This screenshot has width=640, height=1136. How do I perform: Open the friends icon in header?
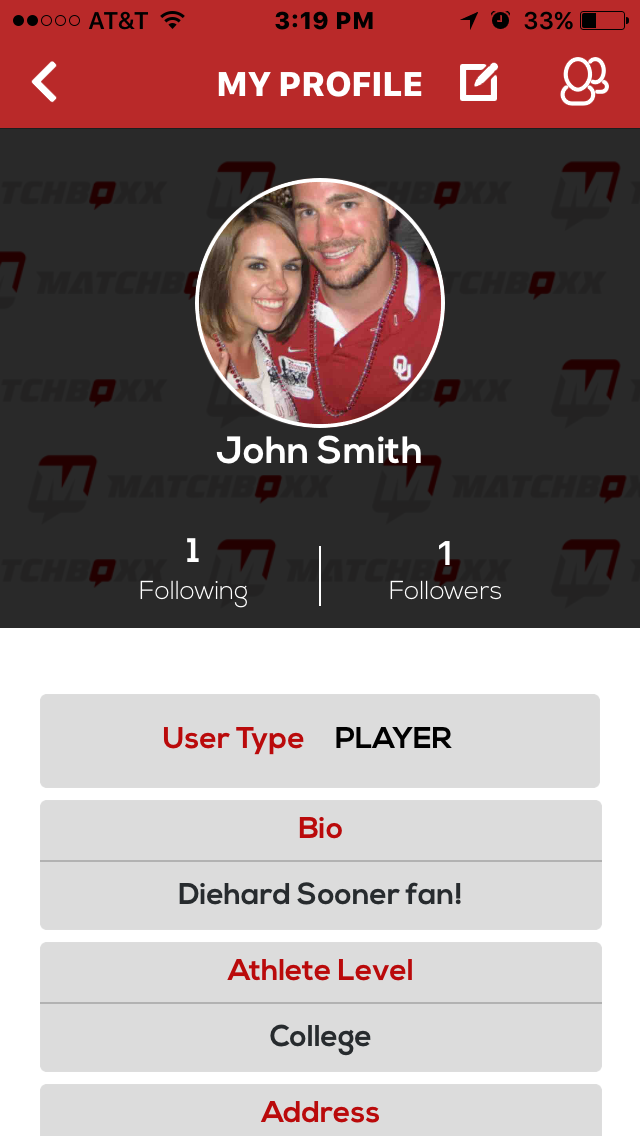(x=584, y=83)
